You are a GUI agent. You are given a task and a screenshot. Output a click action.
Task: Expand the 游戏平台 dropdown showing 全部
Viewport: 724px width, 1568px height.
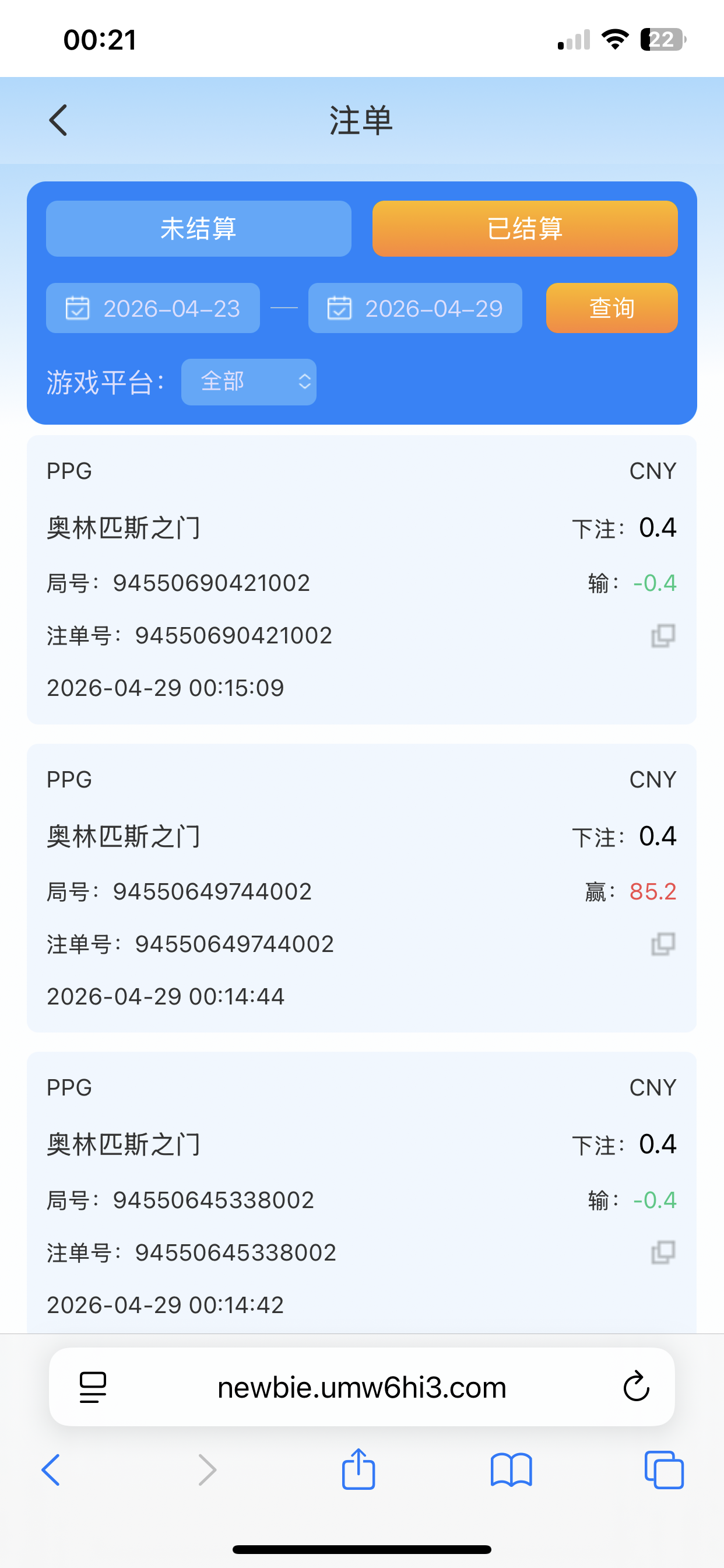248,381
